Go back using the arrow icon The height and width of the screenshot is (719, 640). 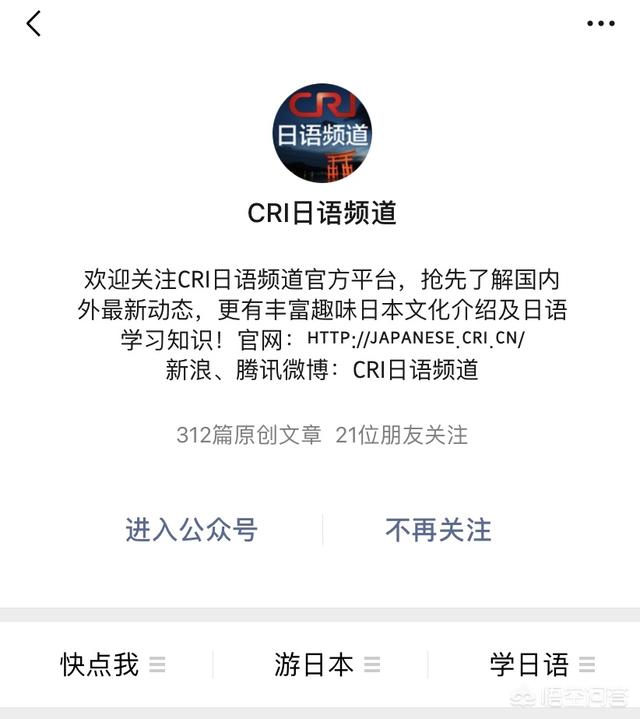pyautogui.click(x=34, y=24)
